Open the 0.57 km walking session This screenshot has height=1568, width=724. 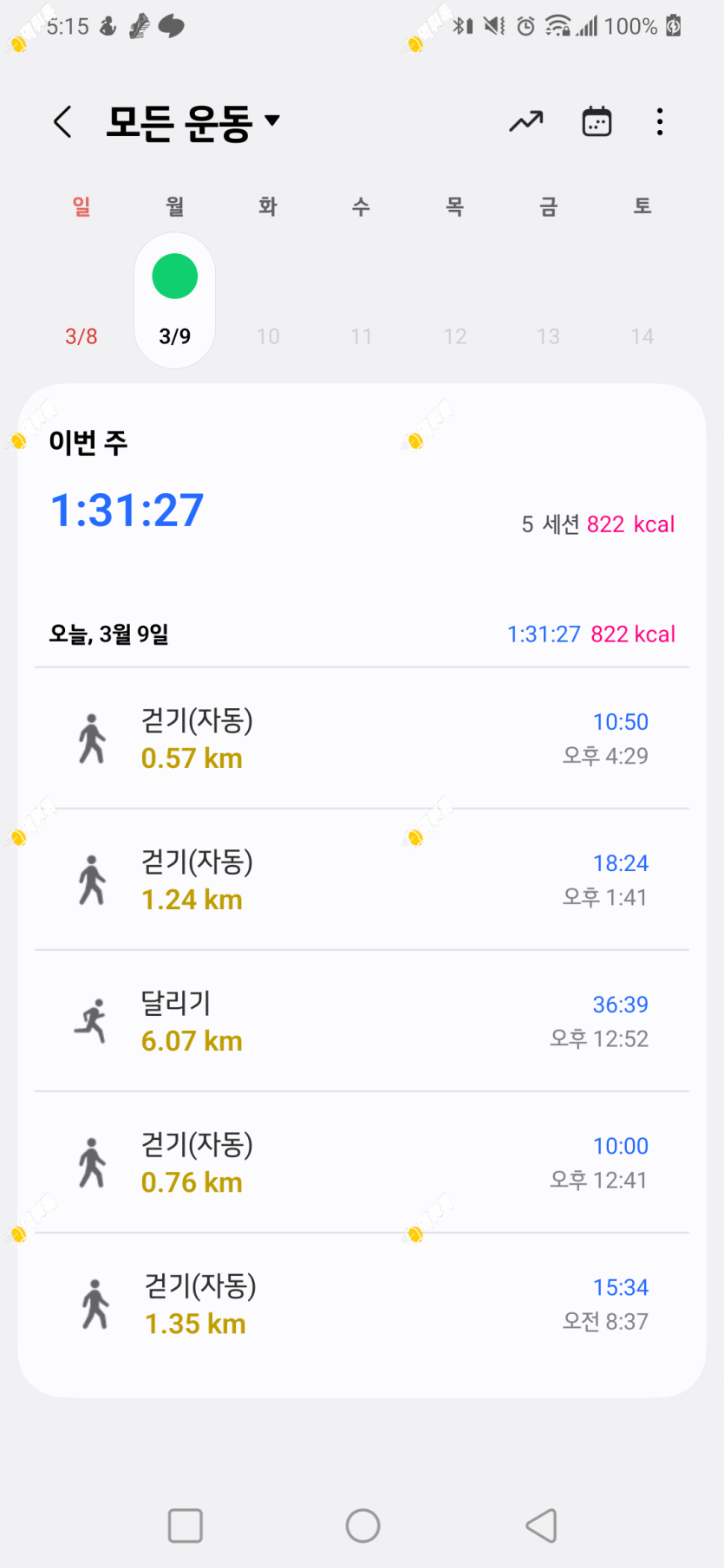(362, 738)
